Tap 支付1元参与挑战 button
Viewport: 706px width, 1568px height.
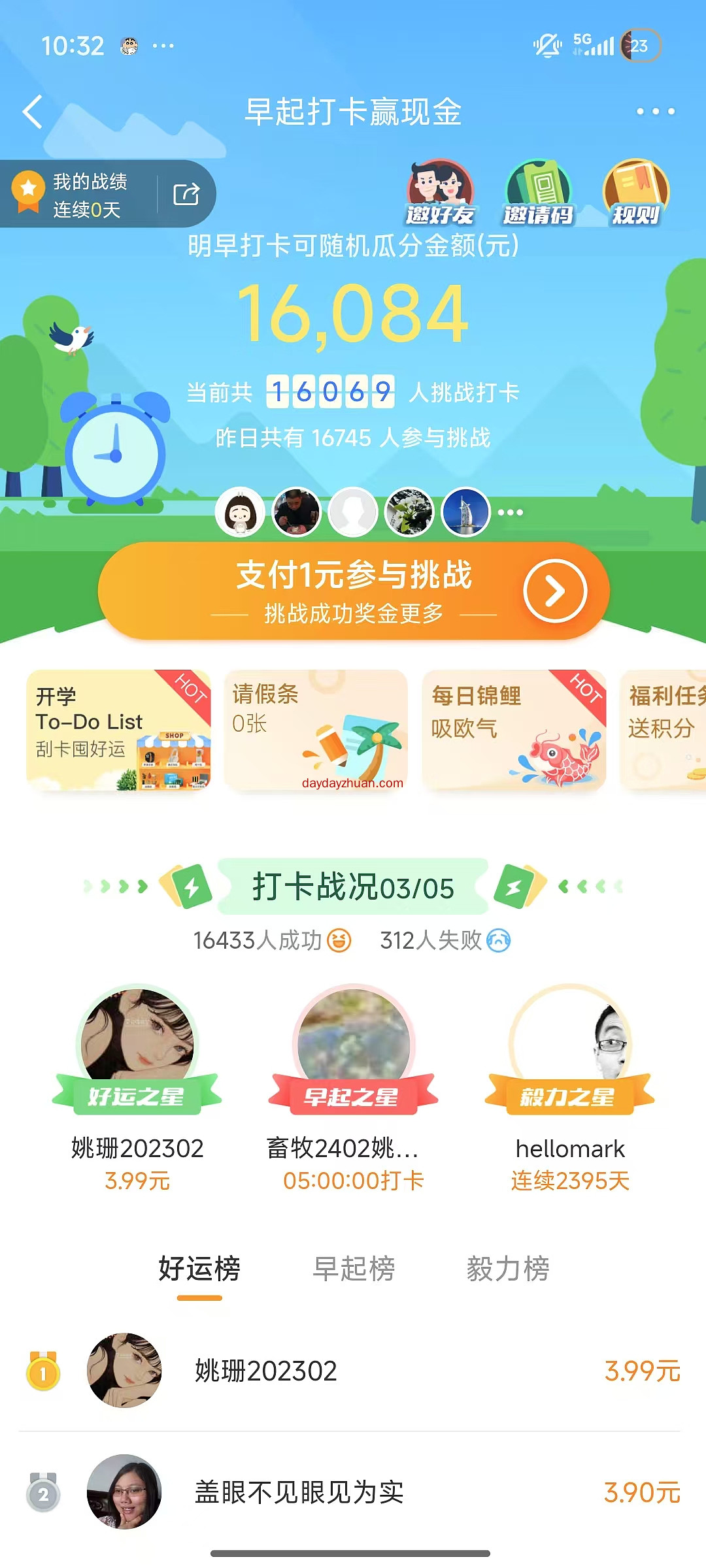click(x=353, y=591)
